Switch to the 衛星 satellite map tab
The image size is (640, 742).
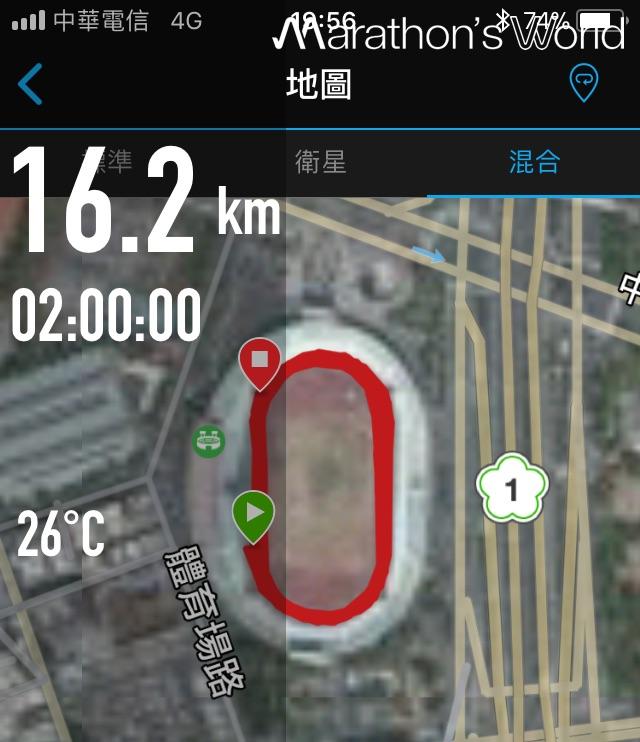(320, 162)
